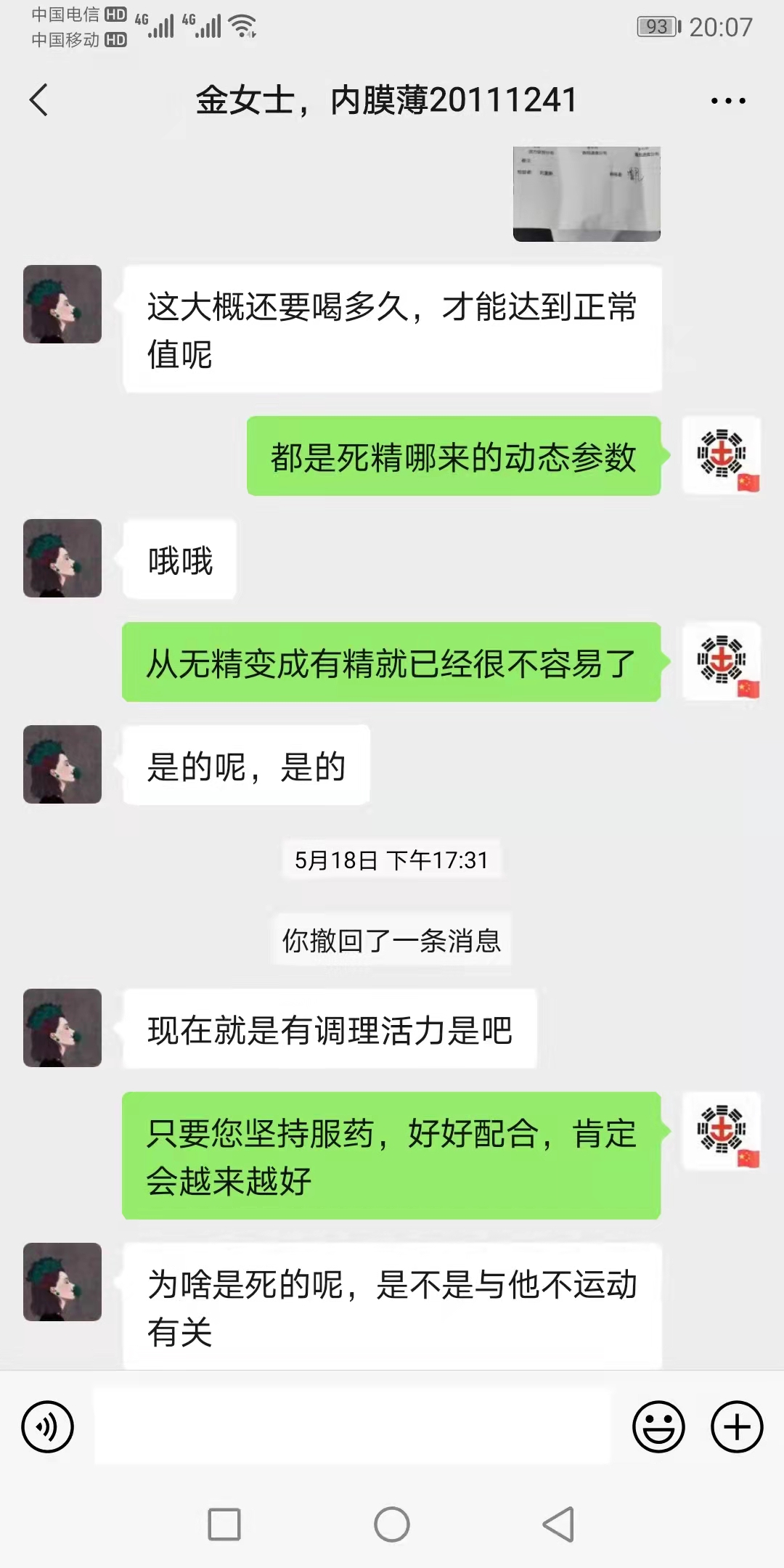
Task: Go back to the chat list
Action: click(39, 100)
